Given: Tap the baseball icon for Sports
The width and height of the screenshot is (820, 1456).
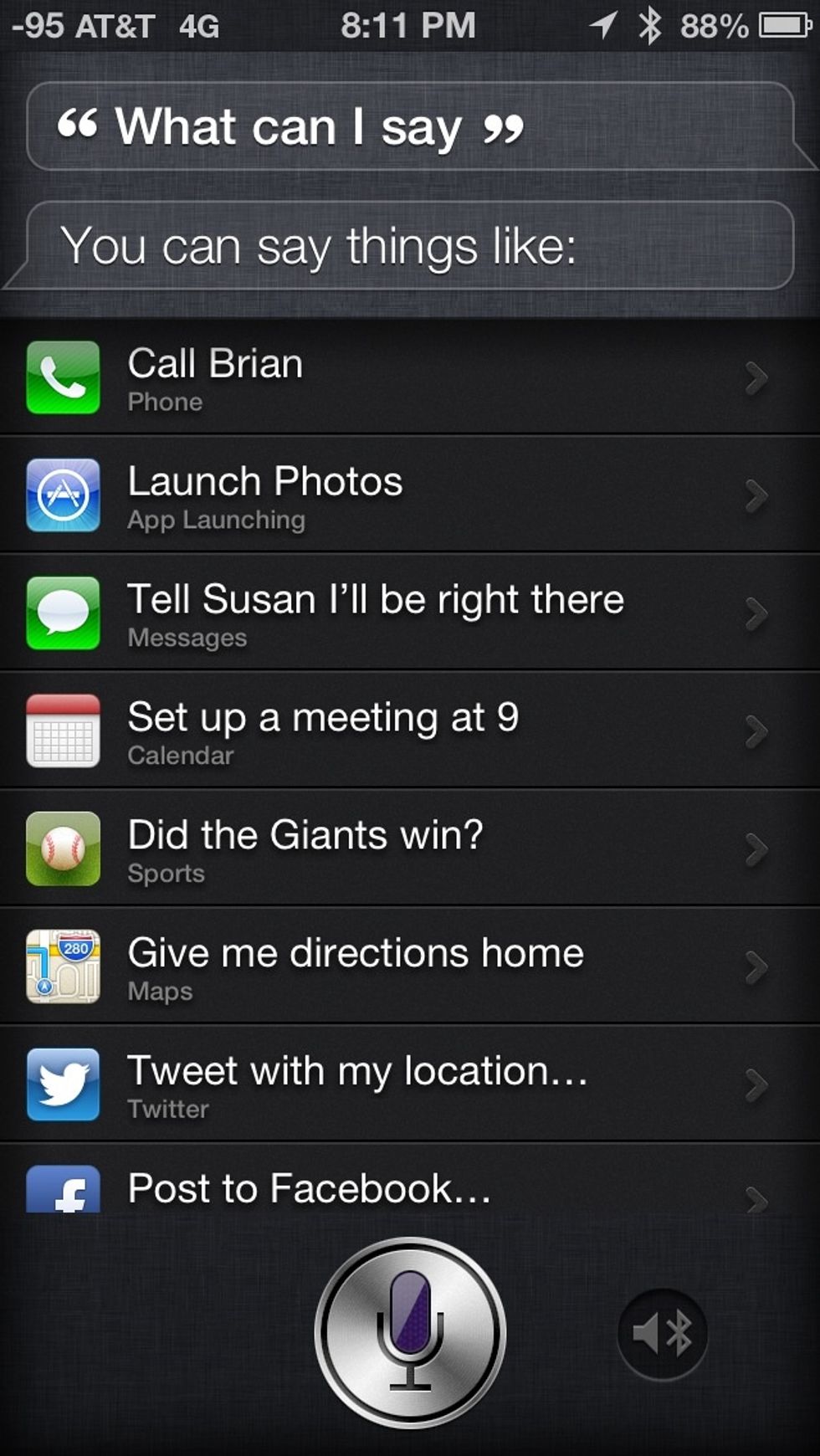Looking at the screenshot, I should tap(63, 848).
